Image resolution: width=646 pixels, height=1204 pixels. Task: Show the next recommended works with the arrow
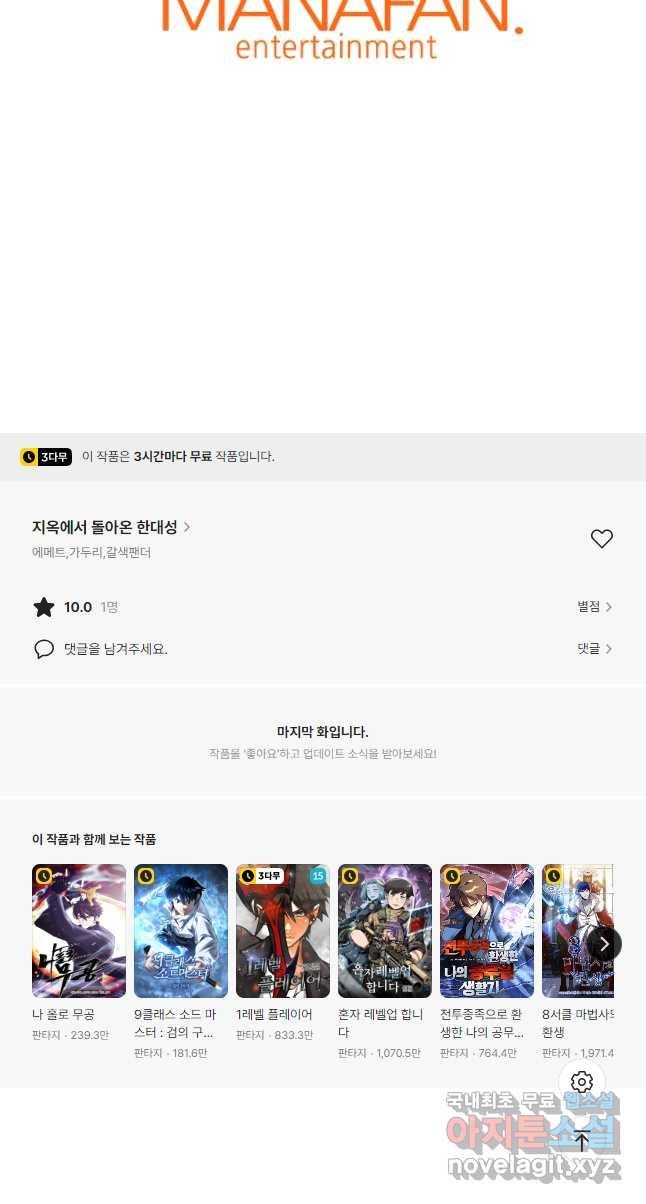(604, 943)
